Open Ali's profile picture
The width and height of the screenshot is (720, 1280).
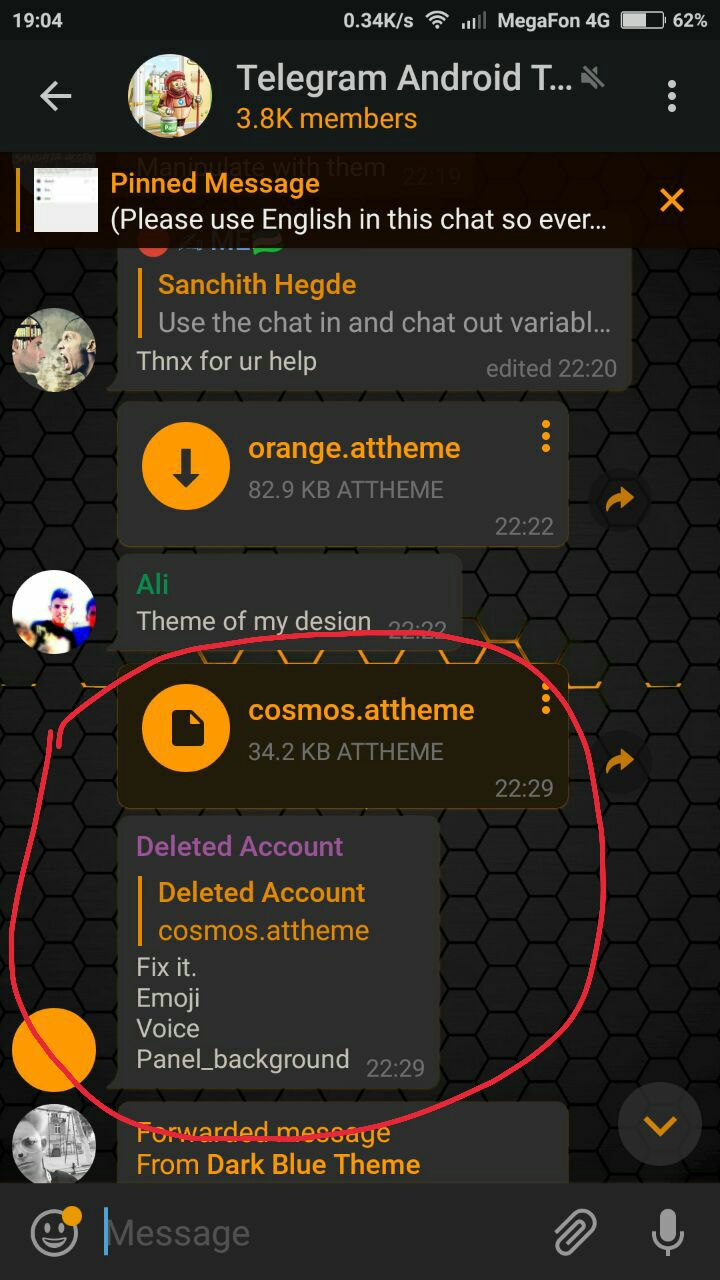(54, 612)
